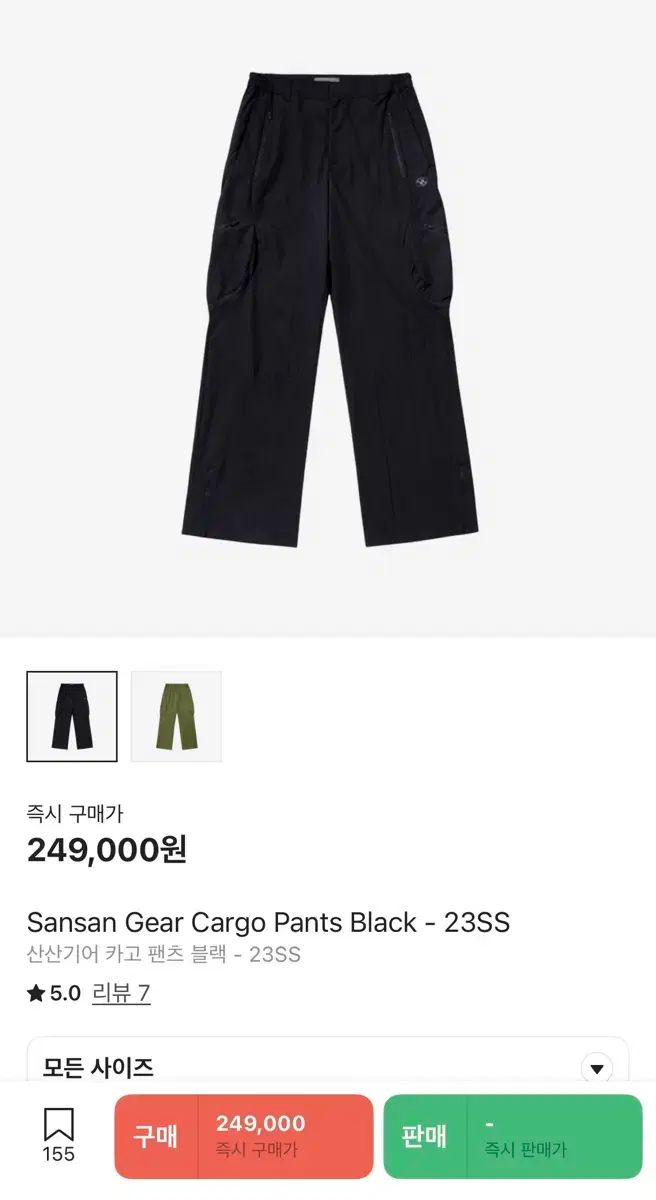Tap the red 구매 buy button

(244, 1137)
